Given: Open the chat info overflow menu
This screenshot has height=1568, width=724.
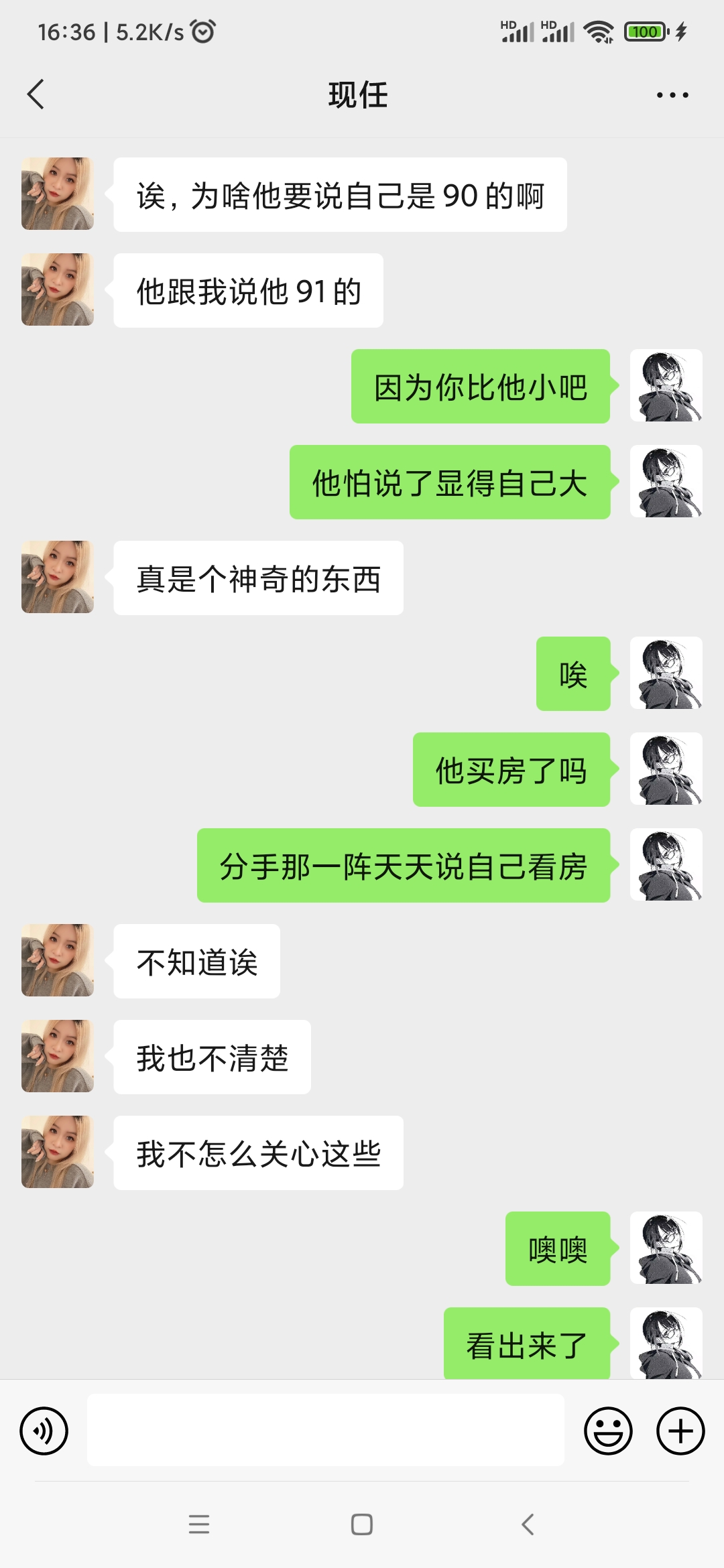Looking at the screenshot, I should point(672,95).
